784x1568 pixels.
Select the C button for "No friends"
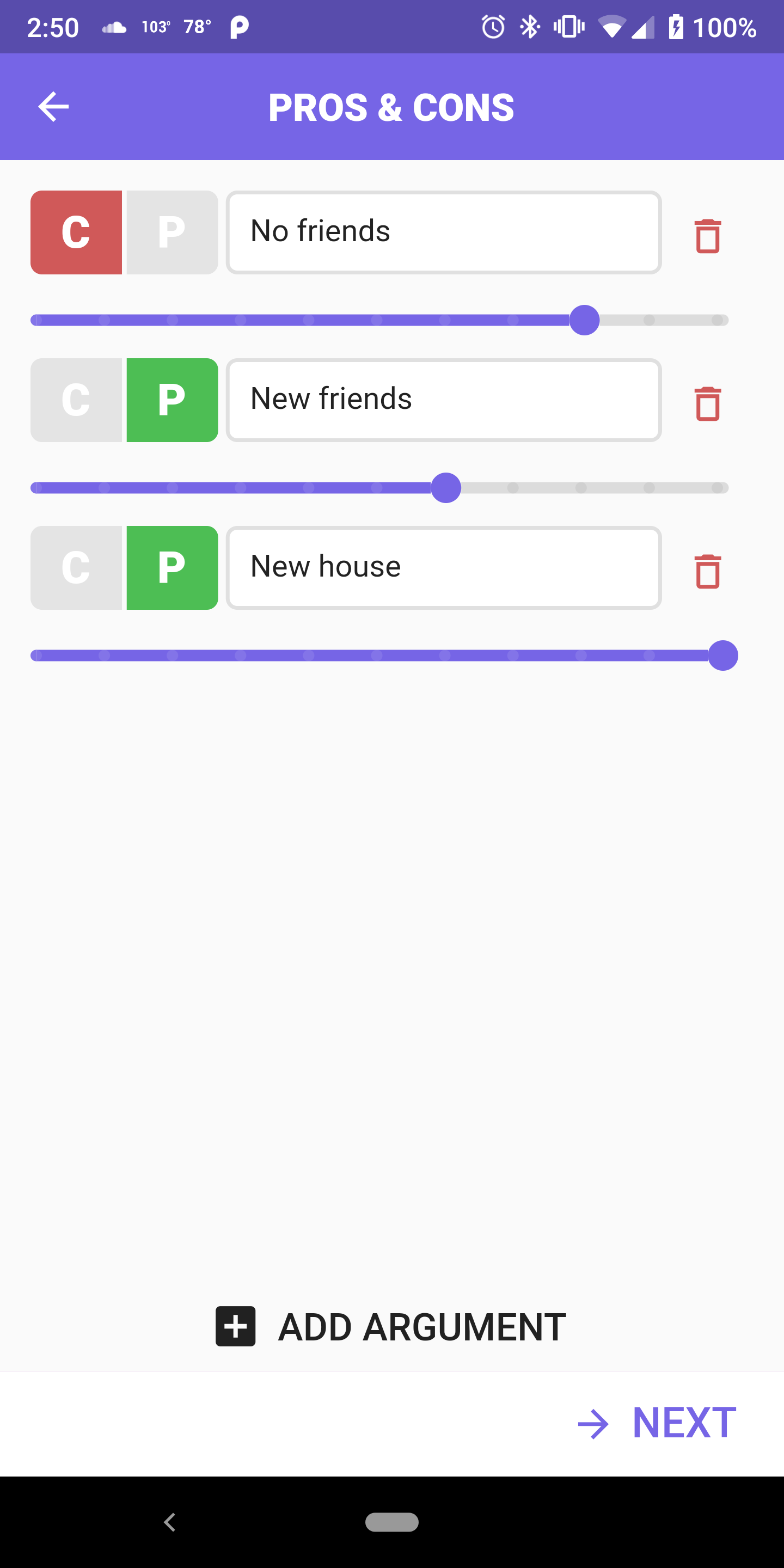pyautogui.click(x=76, y=232)
